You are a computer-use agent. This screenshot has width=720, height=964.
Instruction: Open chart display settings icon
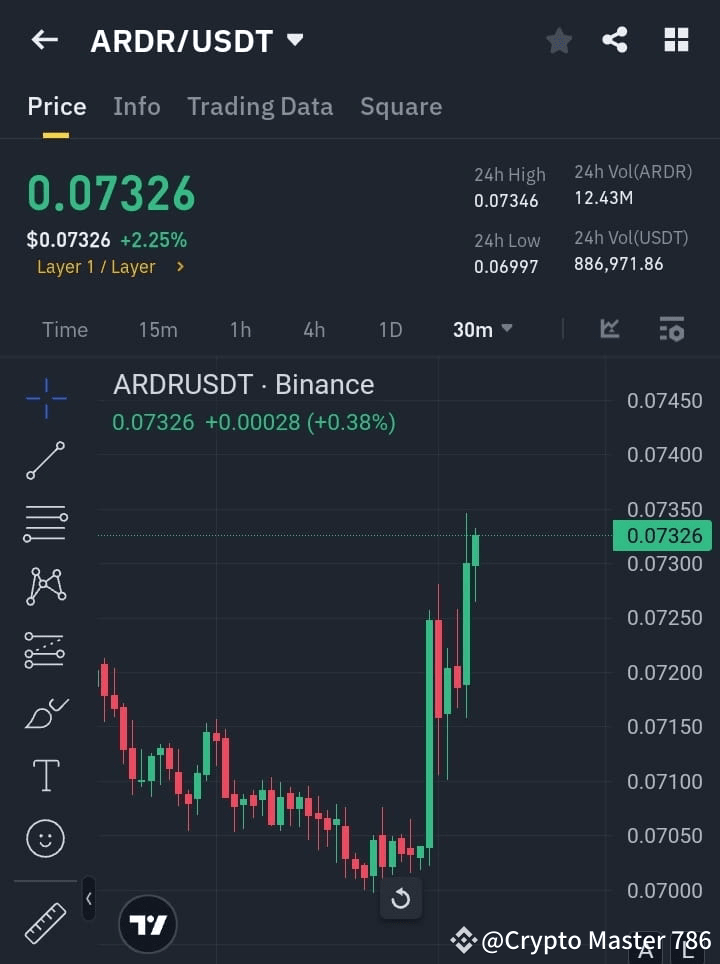[671, 329]
